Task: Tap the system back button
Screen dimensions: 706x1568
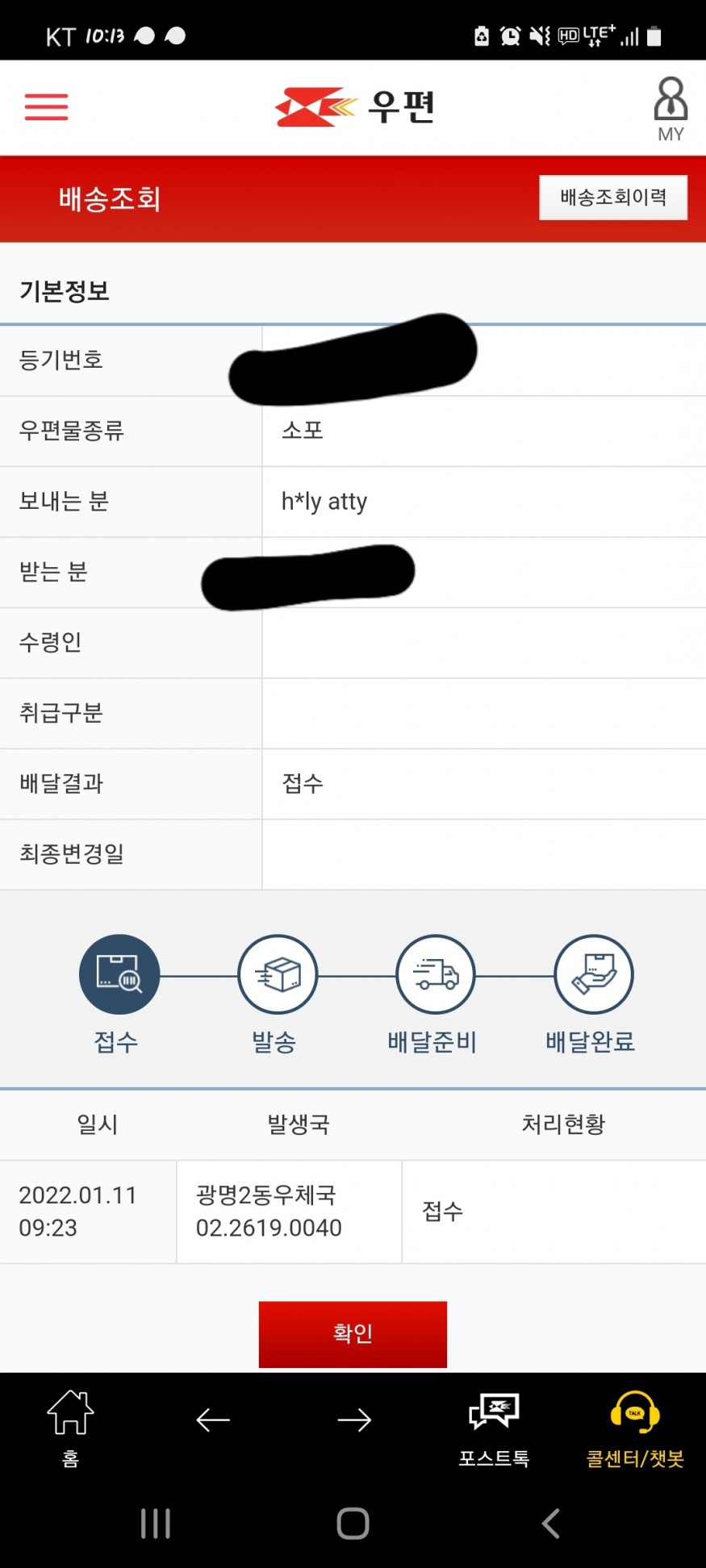Action: point(550,1524)
